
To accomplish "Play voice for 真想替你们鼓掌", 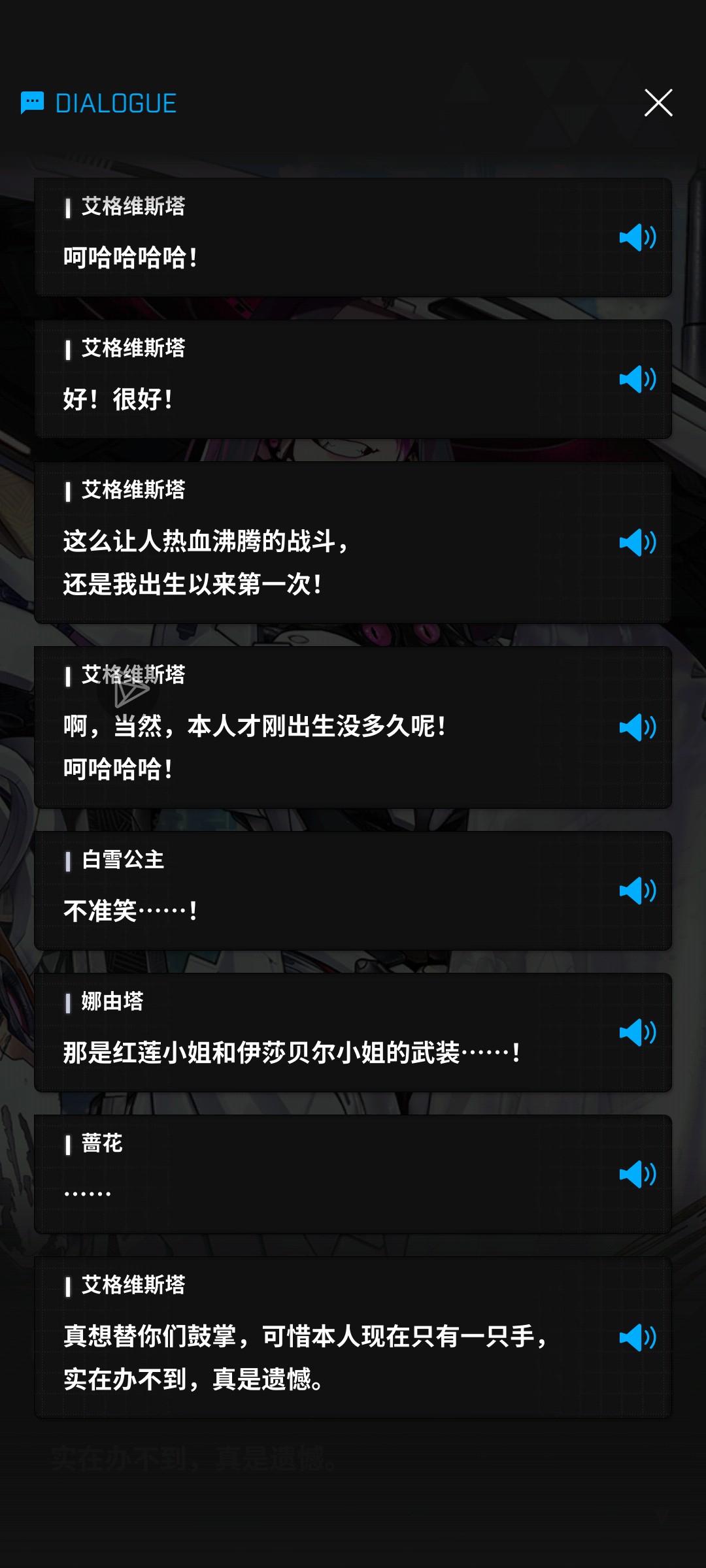I will (x=637, y=1337).
